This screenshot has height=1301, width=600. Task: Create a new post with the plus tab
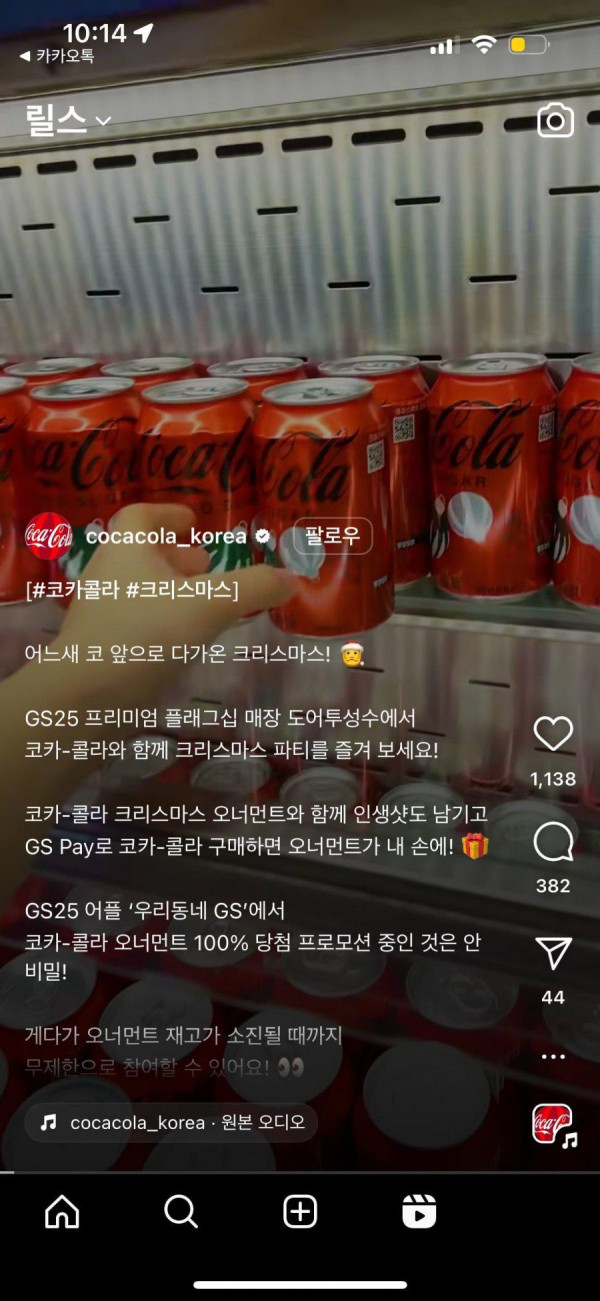(x=300, y=1212)
